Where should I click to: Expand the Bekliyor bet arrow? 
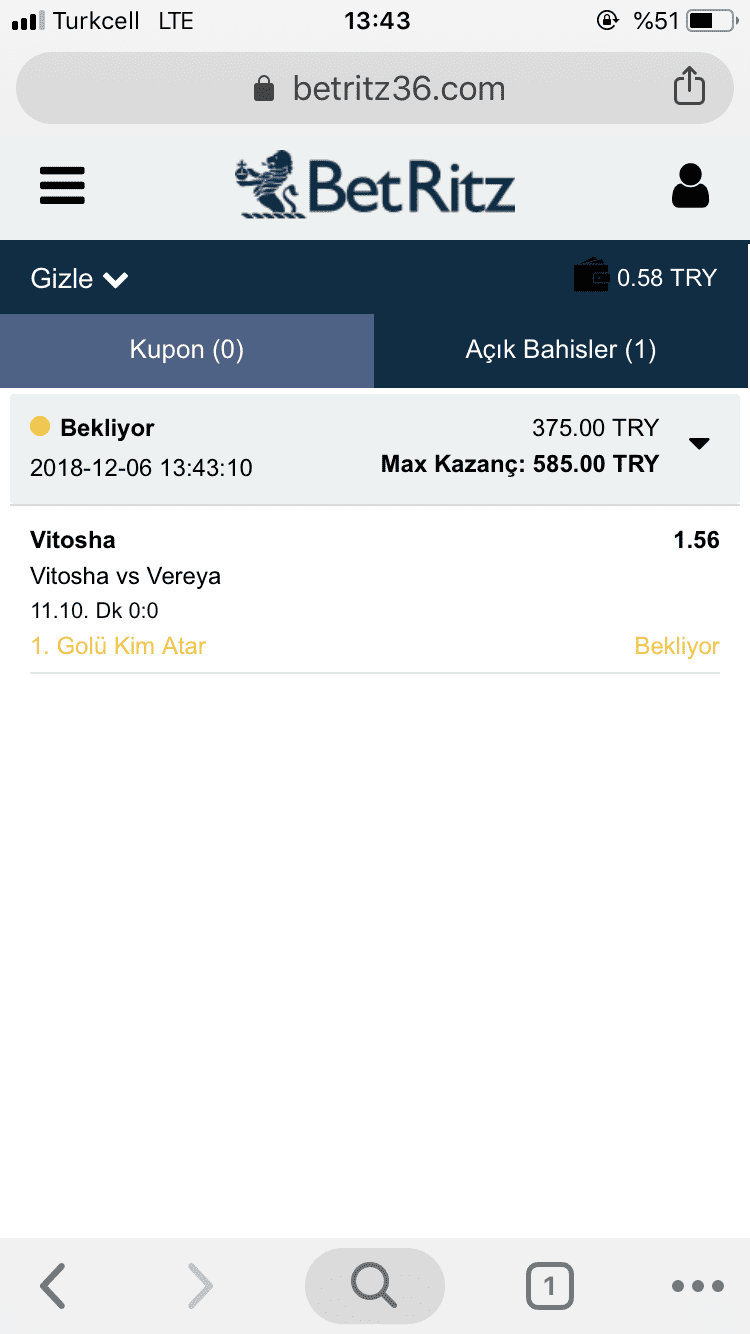[x=699, y=444]
